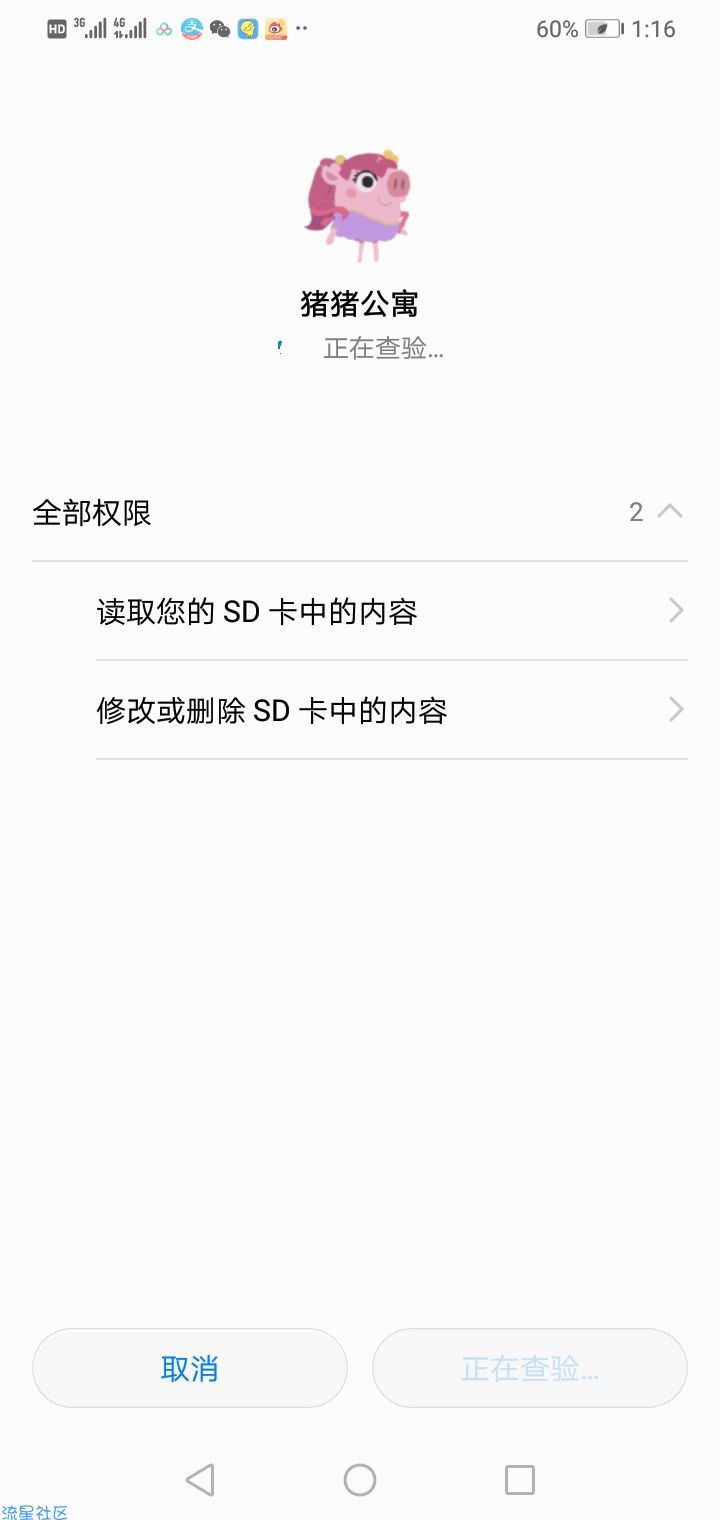720x1520 pixels.
Task: Tap the 正在查验 button
Action: click(x=529, y=1368)
